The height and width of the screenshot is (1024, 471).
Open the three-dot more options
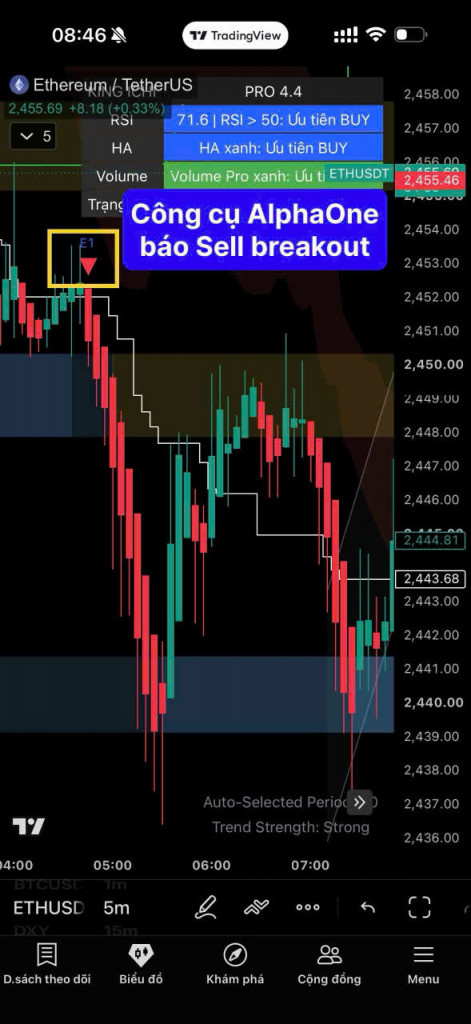308,907
